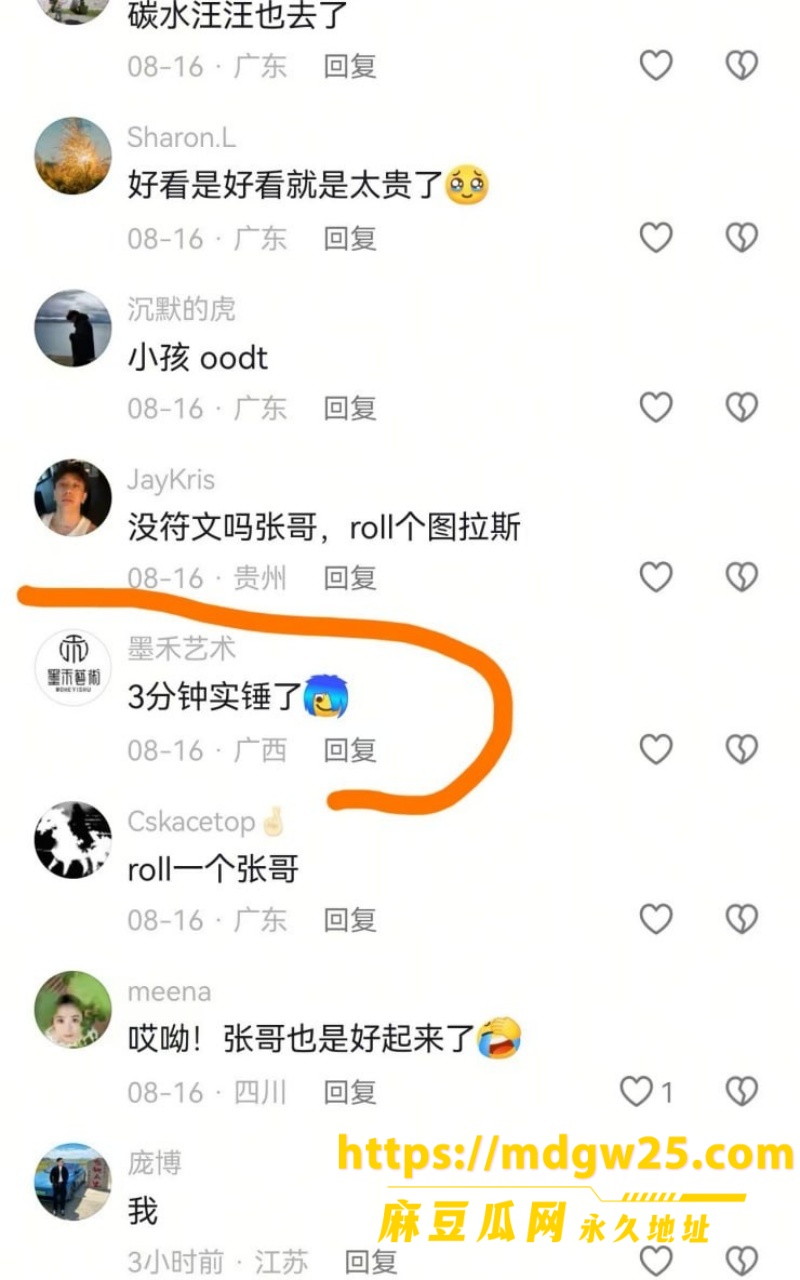
Task: Like 墨禾艺术's comment
Action: click(656, 749)
